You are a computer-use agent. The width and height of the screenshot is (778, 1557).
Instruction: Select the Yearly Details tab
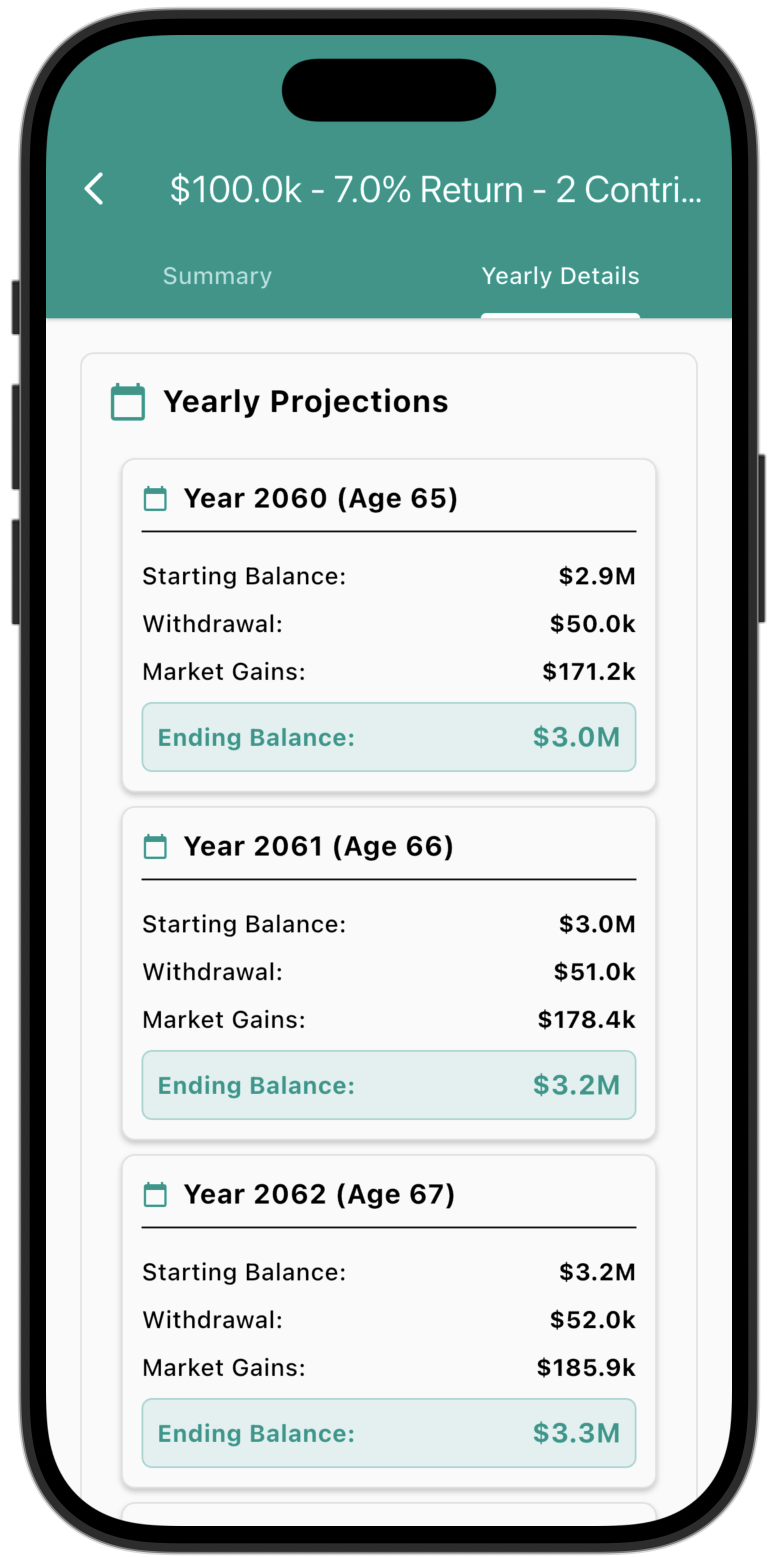pos(560,276)
